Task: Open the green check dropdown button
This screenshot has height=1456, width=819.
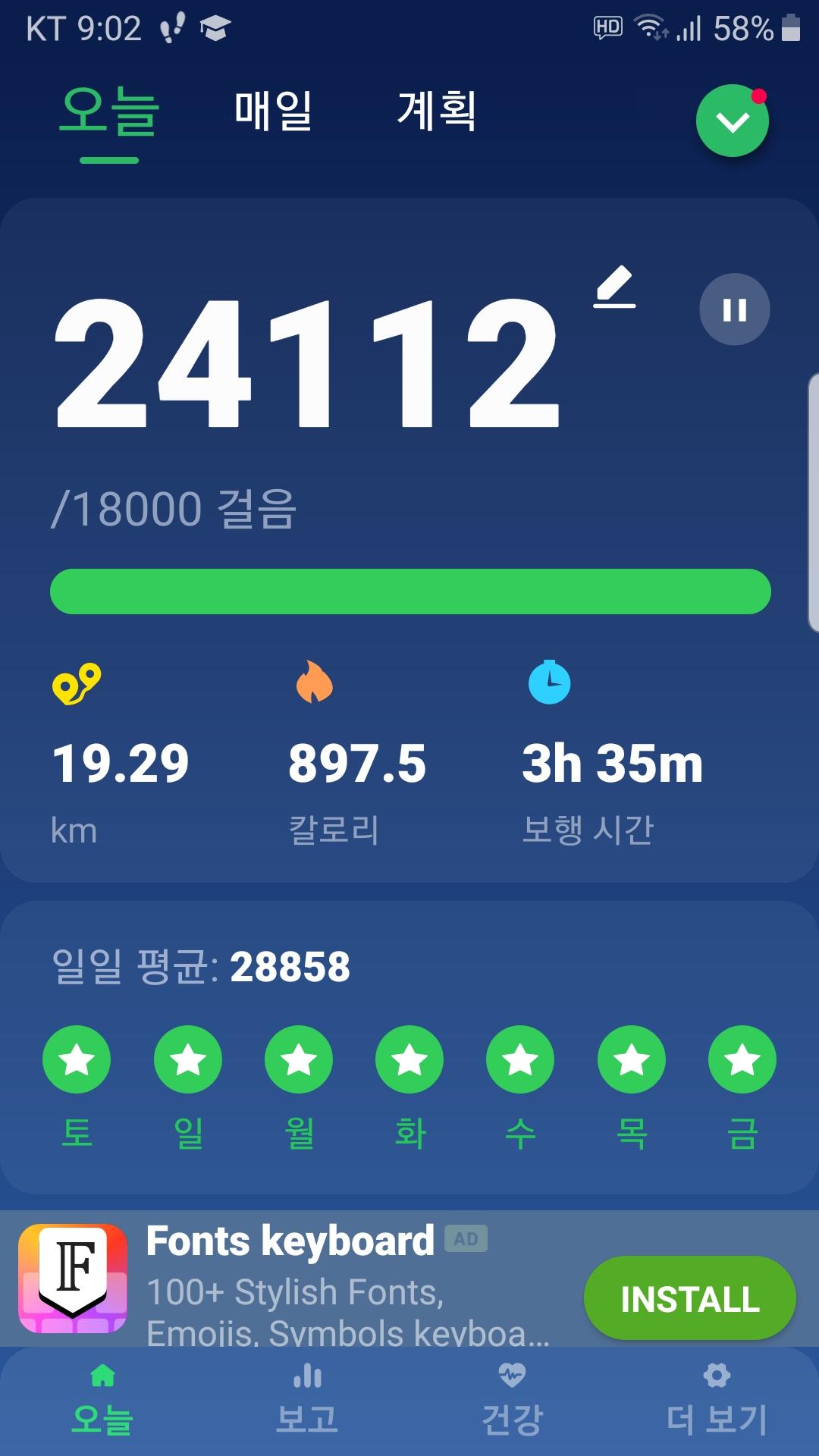Action: coord(732,121)
